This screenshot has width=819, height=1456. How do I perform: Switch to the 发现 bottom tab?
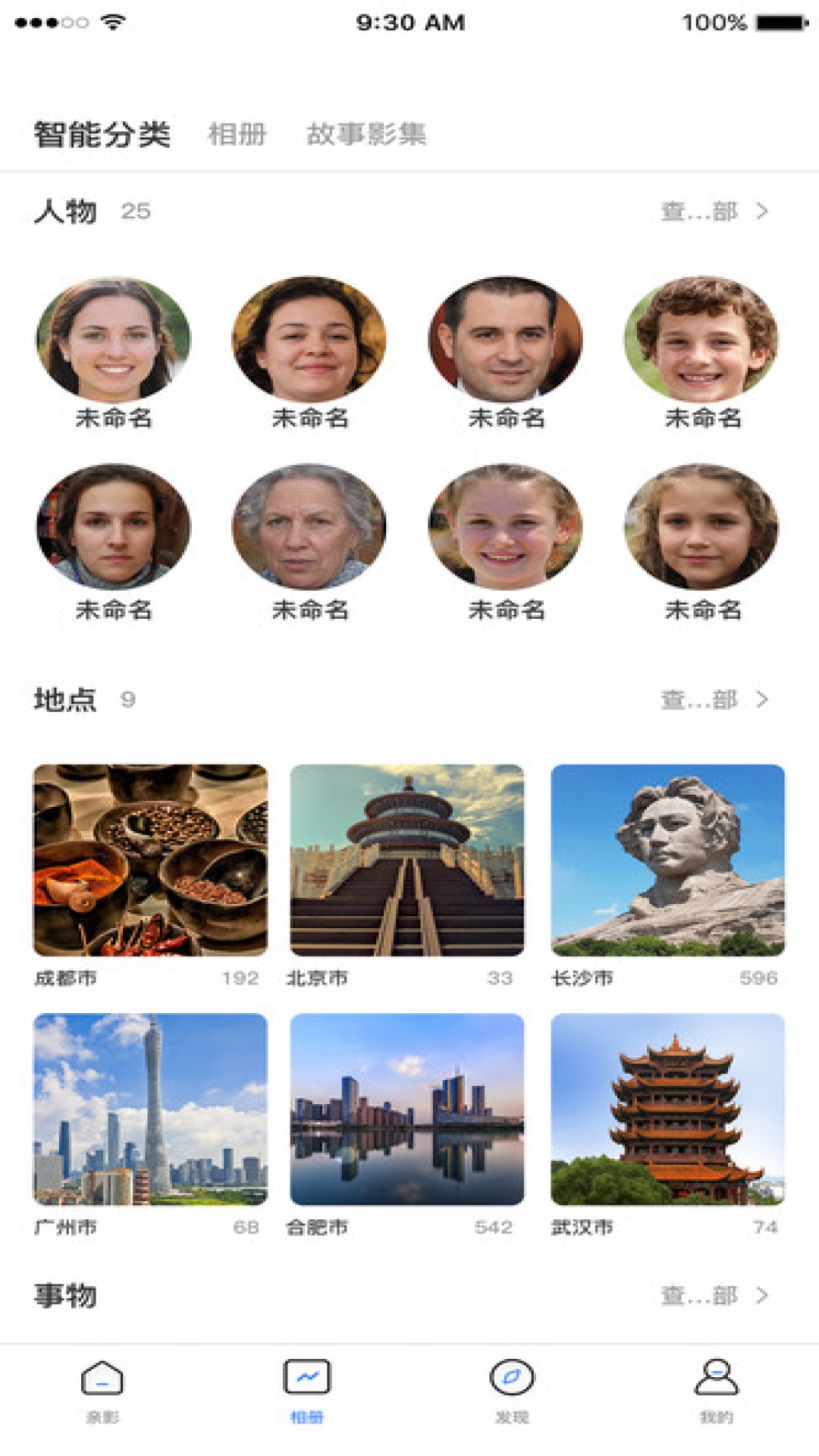(x=512, y=1391)
